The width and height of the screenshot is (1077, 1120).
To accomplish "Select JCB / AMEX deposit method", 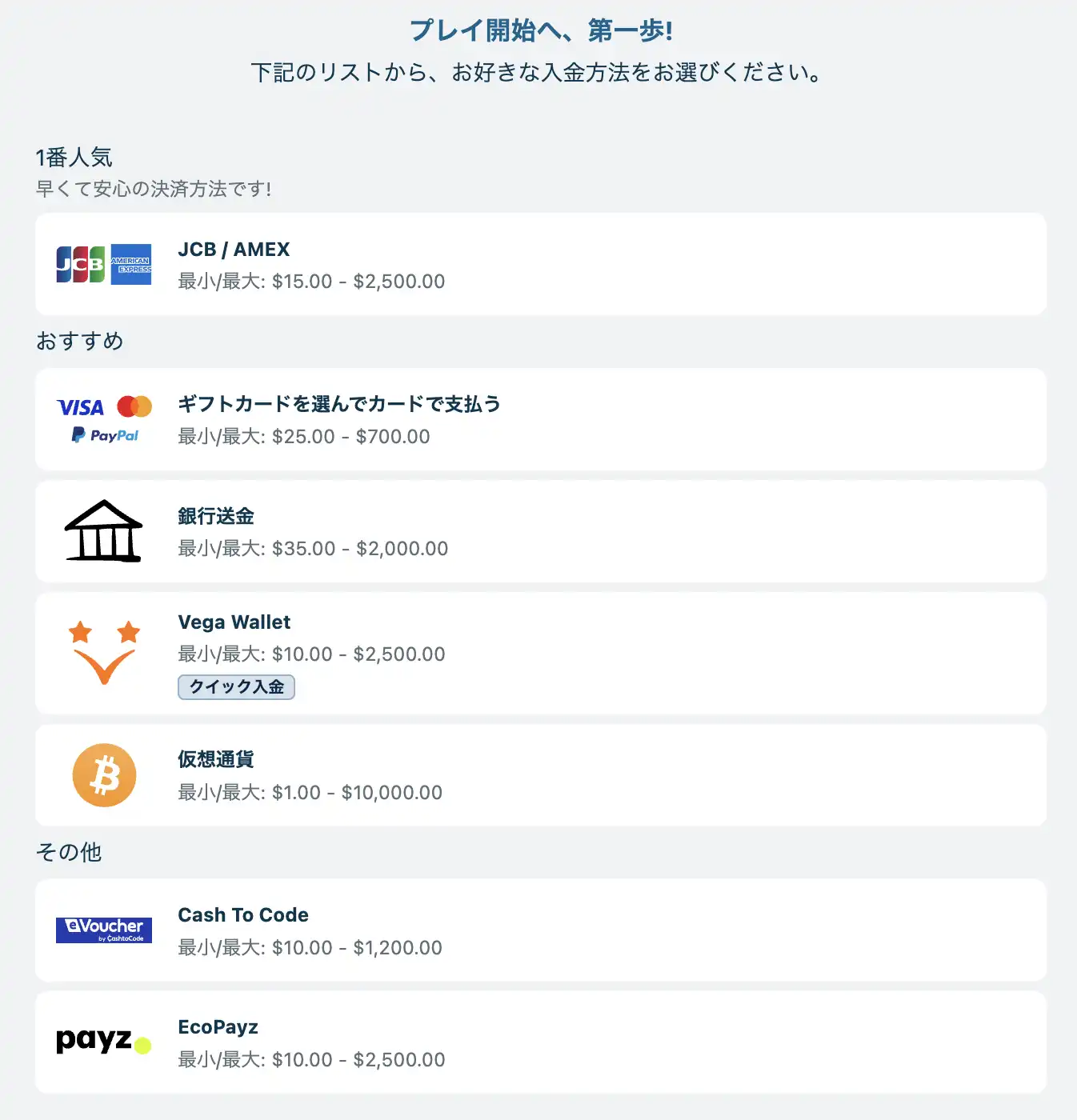I will [x=540, y=264].
